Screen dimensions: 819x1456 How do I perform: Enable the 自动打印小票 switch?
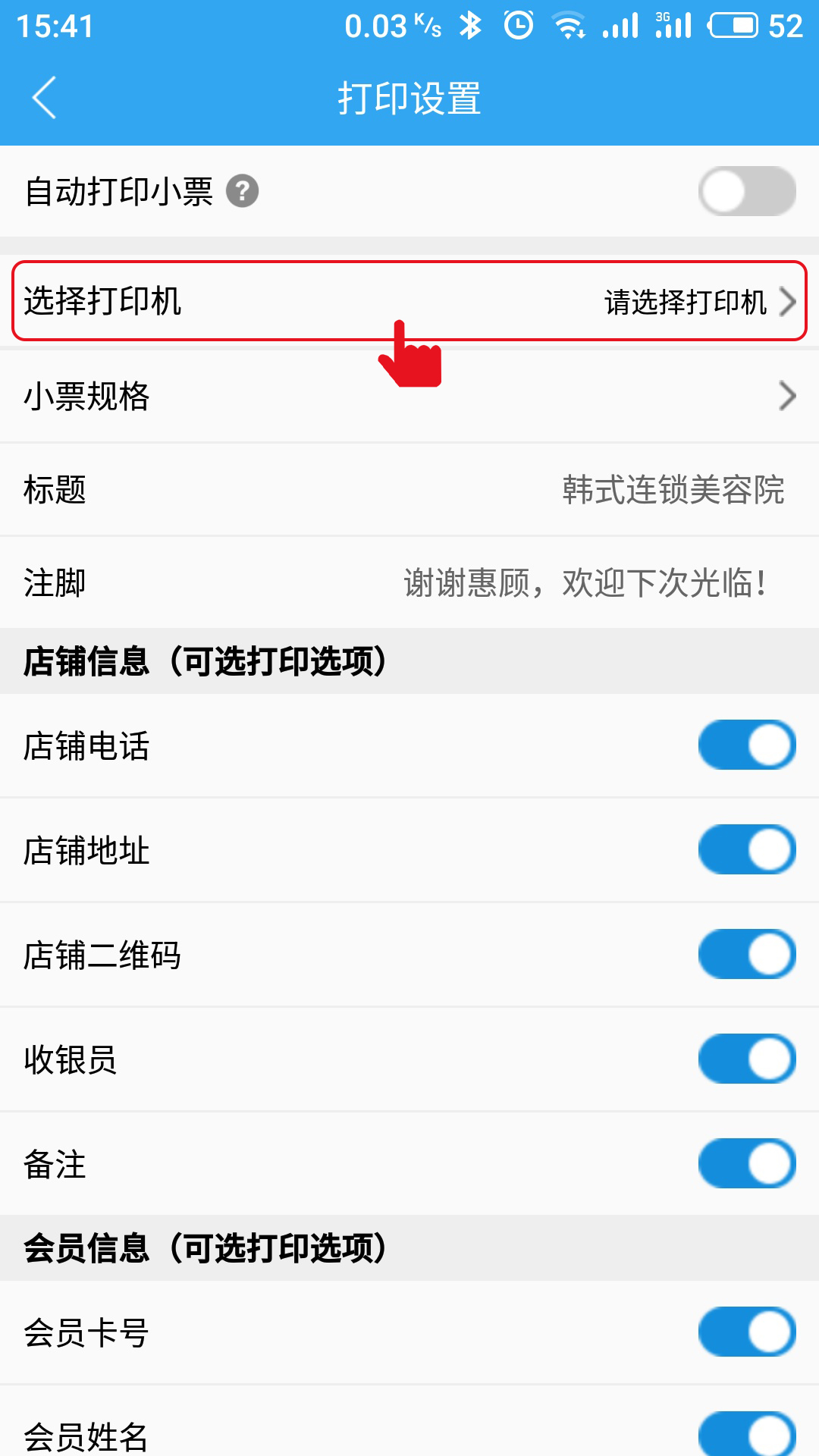(747, 191)
